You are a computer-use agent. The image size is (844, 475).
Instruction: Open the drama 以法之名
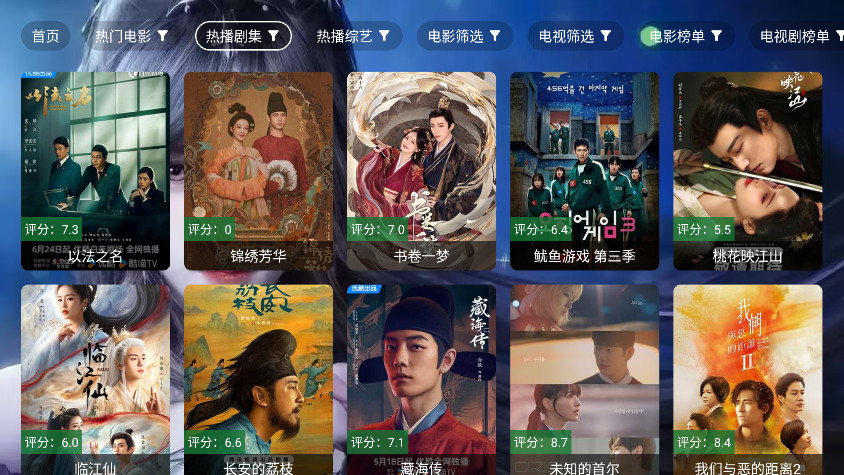tap(95, 170)
